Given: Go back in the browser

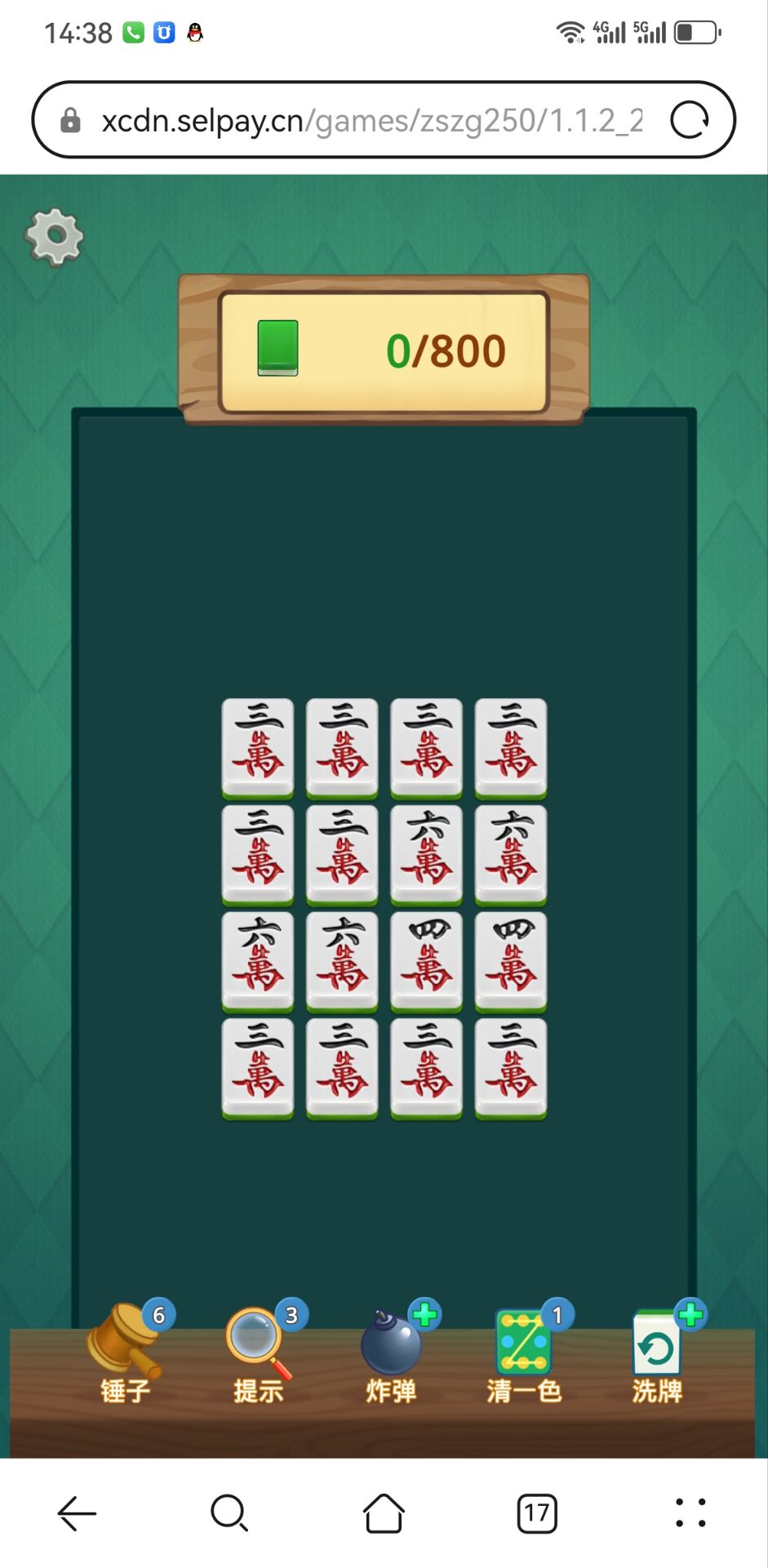Looking at the screenshot, I should click(x=78, y=1513).
